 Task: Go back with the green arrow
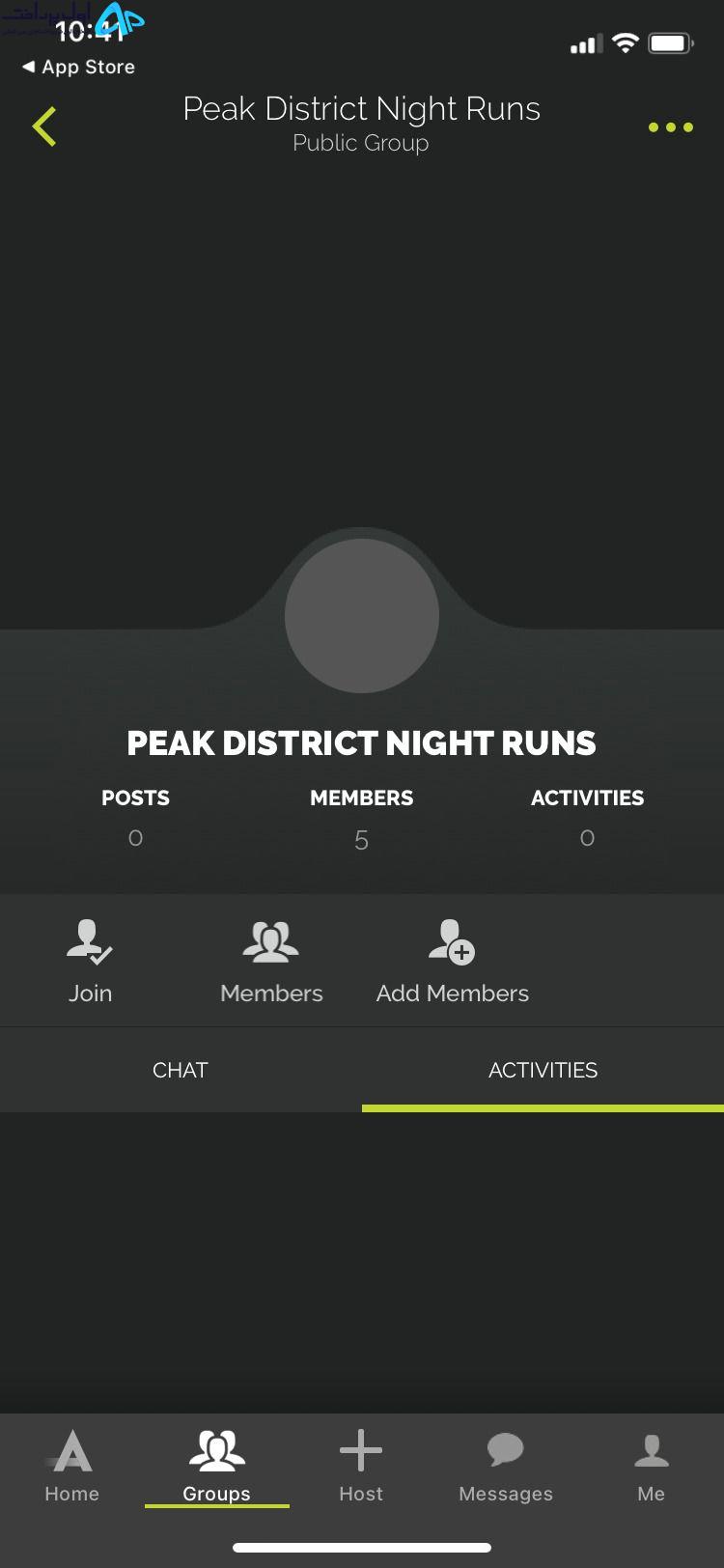[x=44, y=126]
